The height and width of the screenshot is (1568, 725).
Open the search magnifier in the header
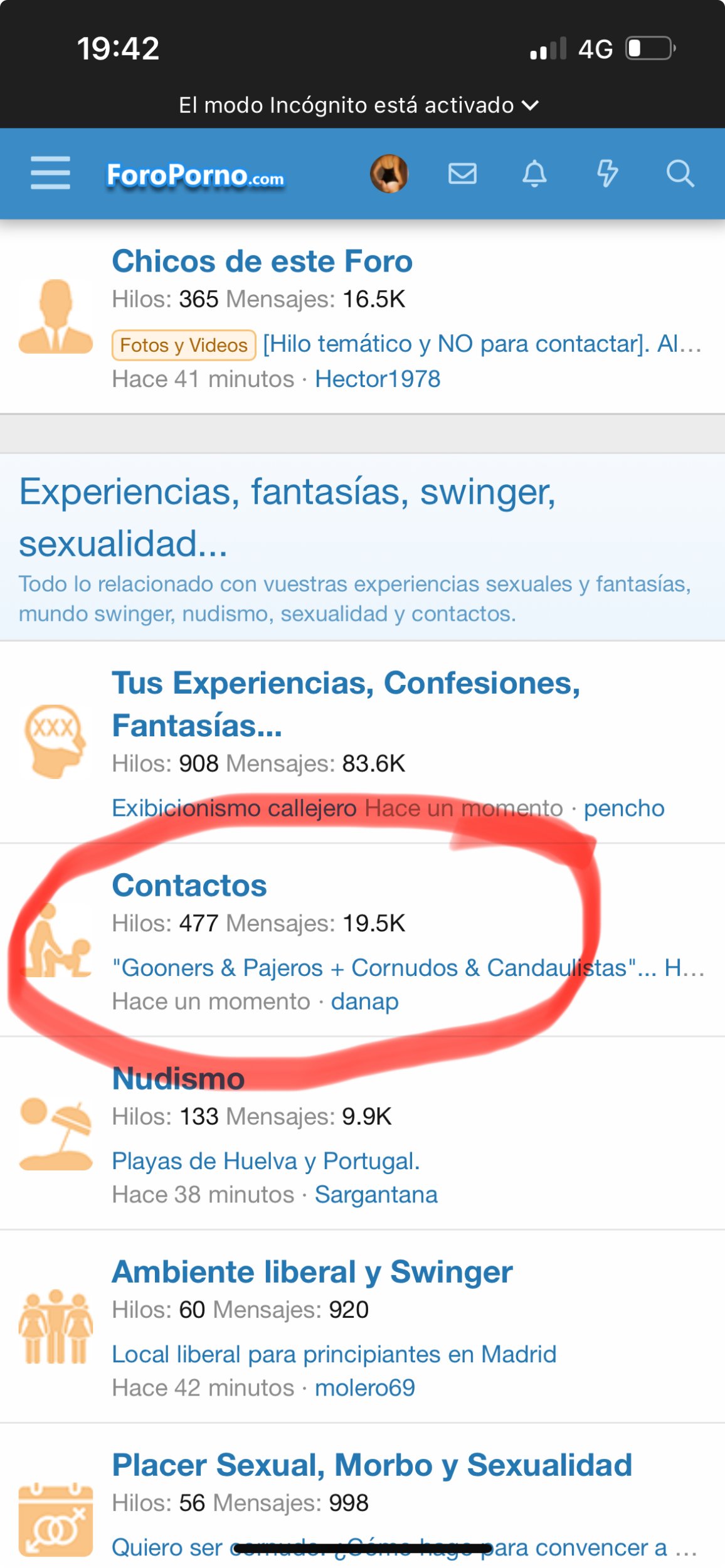point(680,174)
